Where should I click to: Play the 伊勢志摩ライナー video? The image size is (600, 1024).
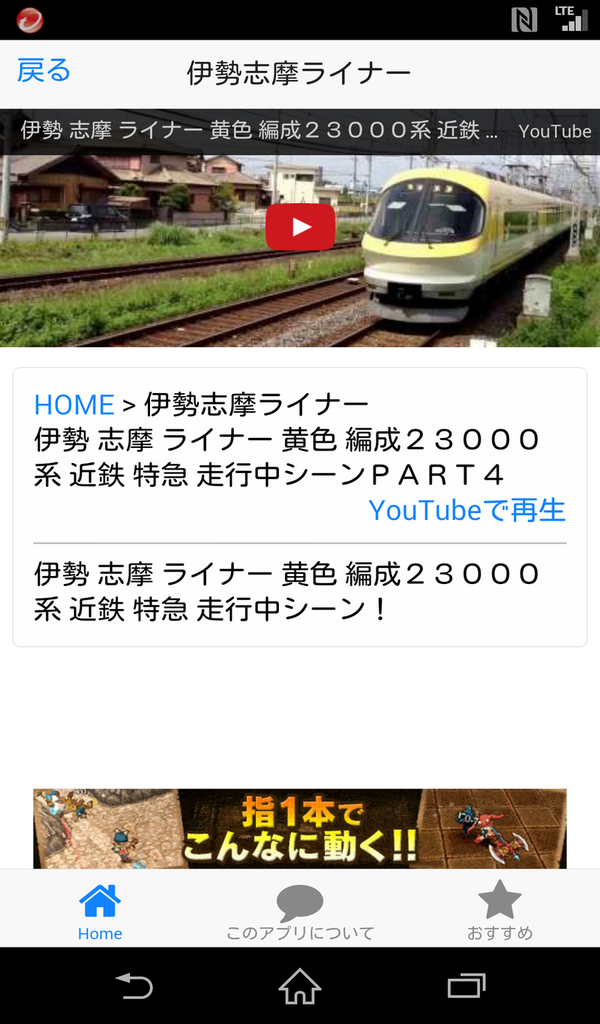pyautogui.click(x=300, y=227)
